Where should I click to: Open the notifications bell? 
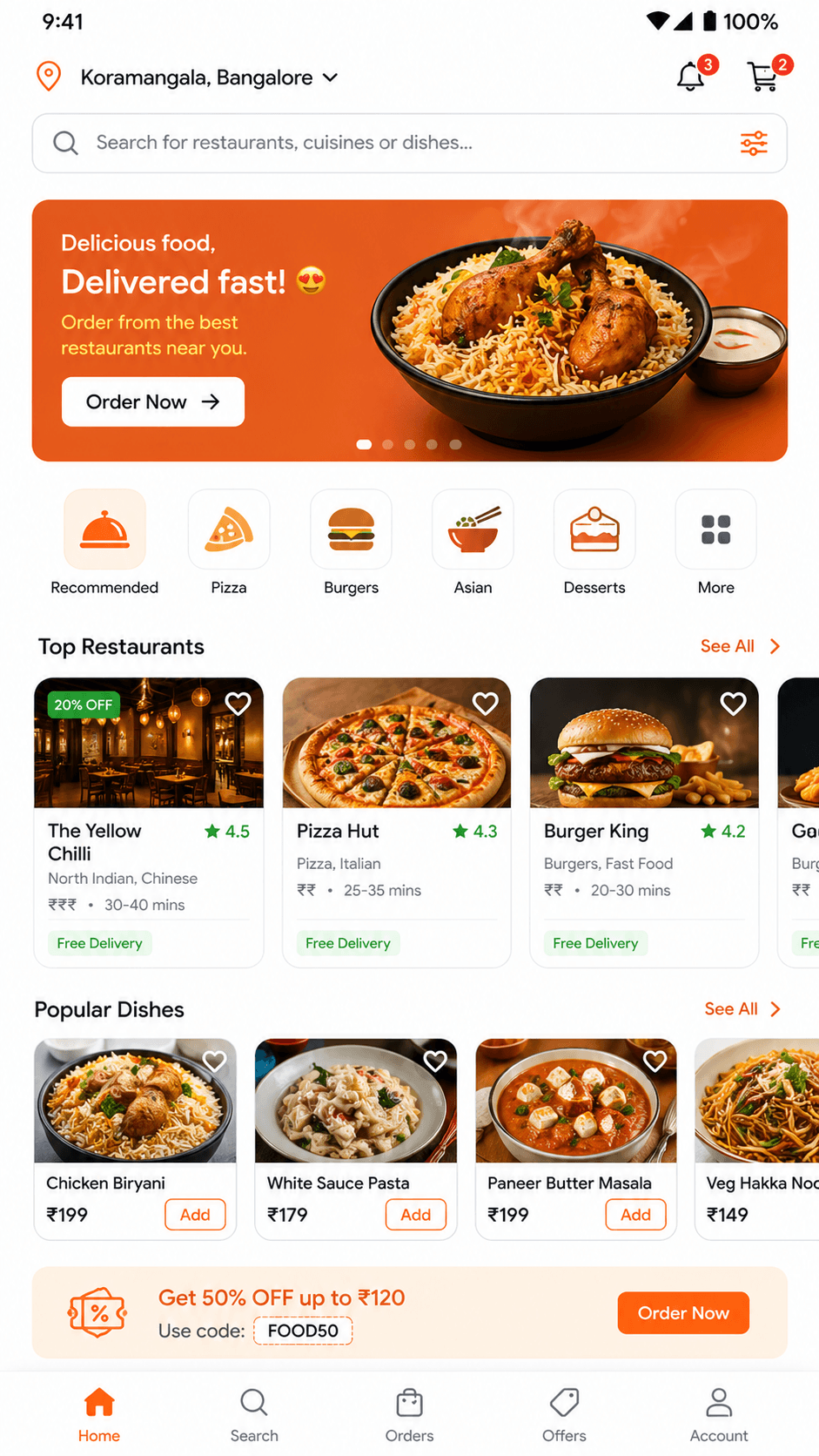point(691,77)
